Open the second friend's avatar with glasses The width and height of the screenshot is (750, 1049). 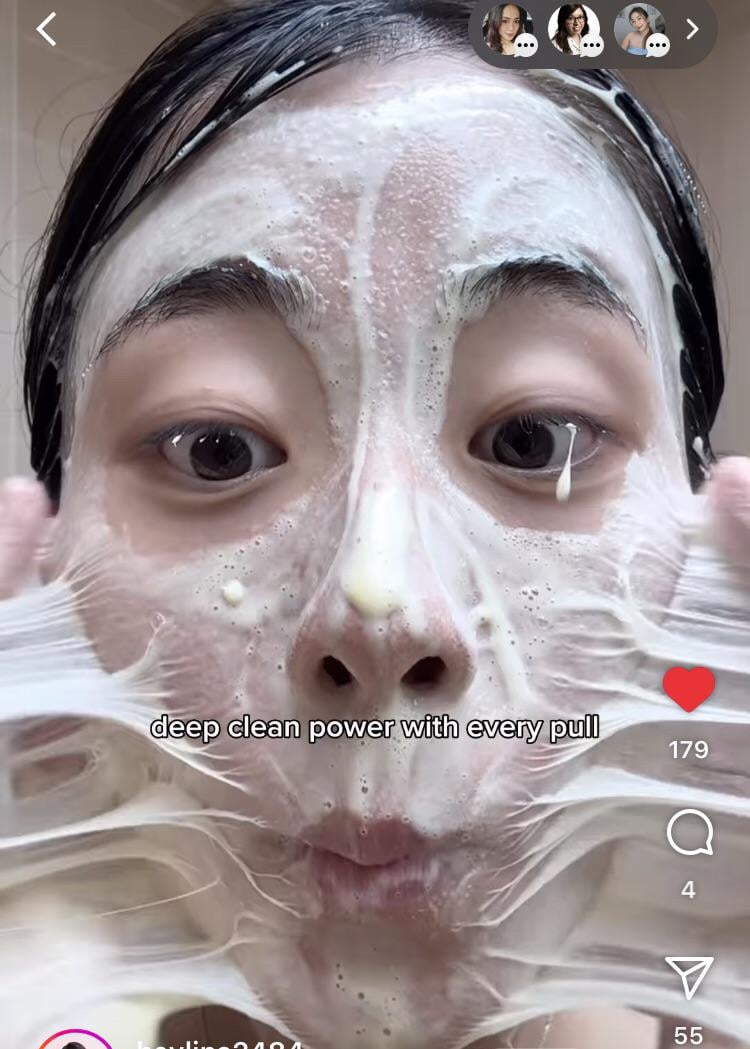pyautogui.click(x=574, y=29)
